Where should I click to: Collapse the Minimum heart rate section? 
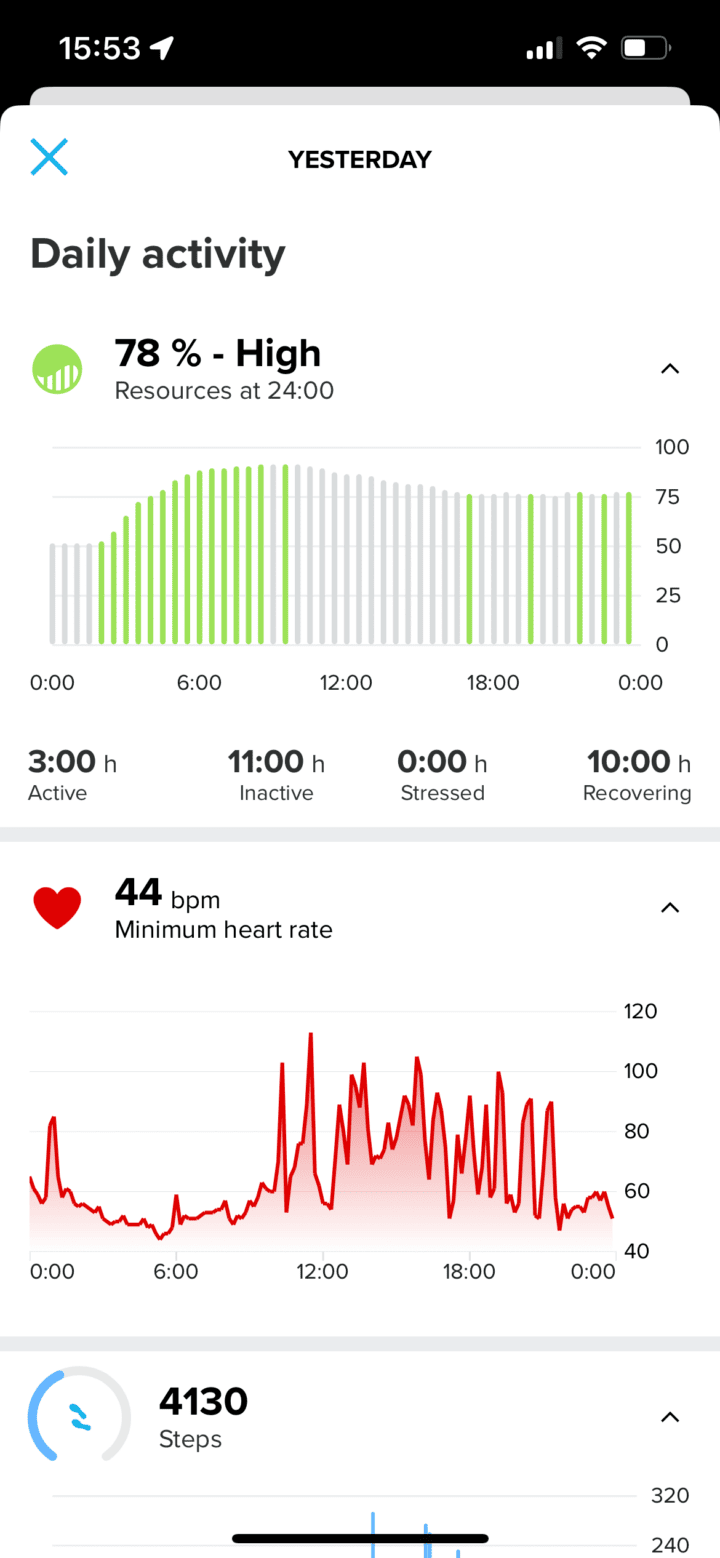tap(670, 908)
